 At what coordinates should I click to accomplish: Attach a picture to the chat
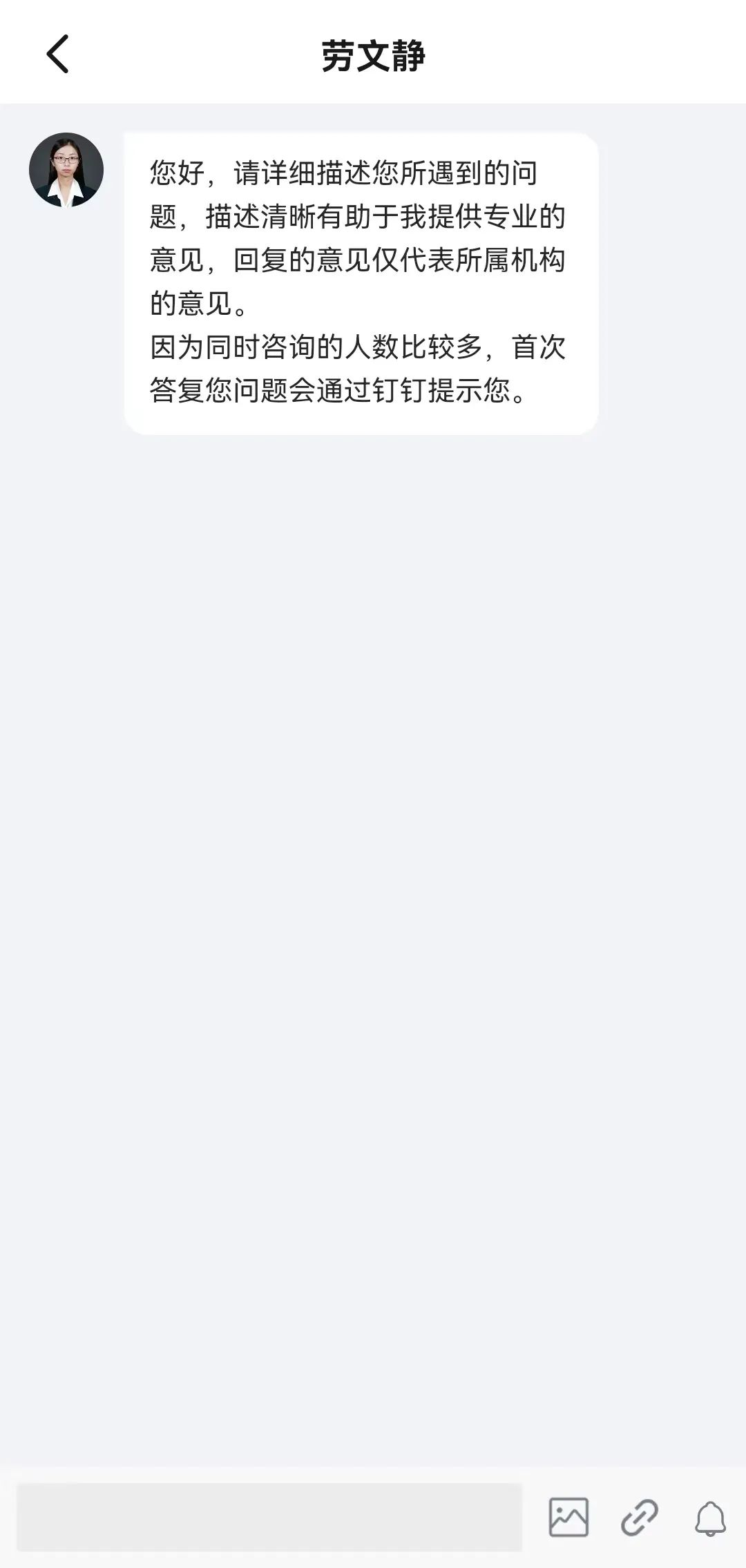[x=568, y=1517]
